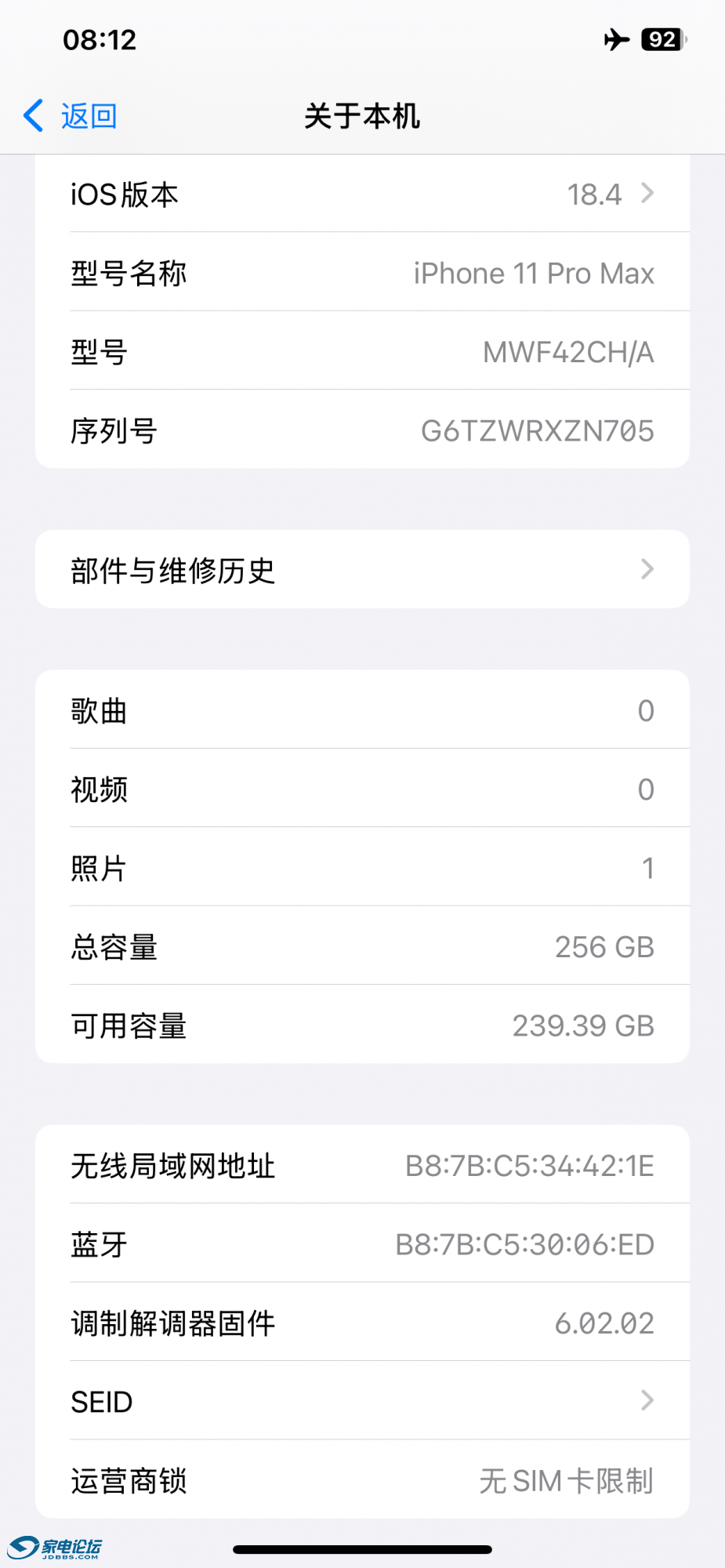This screenshot has height=1568, width=725.
Task: Go back using the 返回 button
Action: pyautogui.click(x=71, y=116)
